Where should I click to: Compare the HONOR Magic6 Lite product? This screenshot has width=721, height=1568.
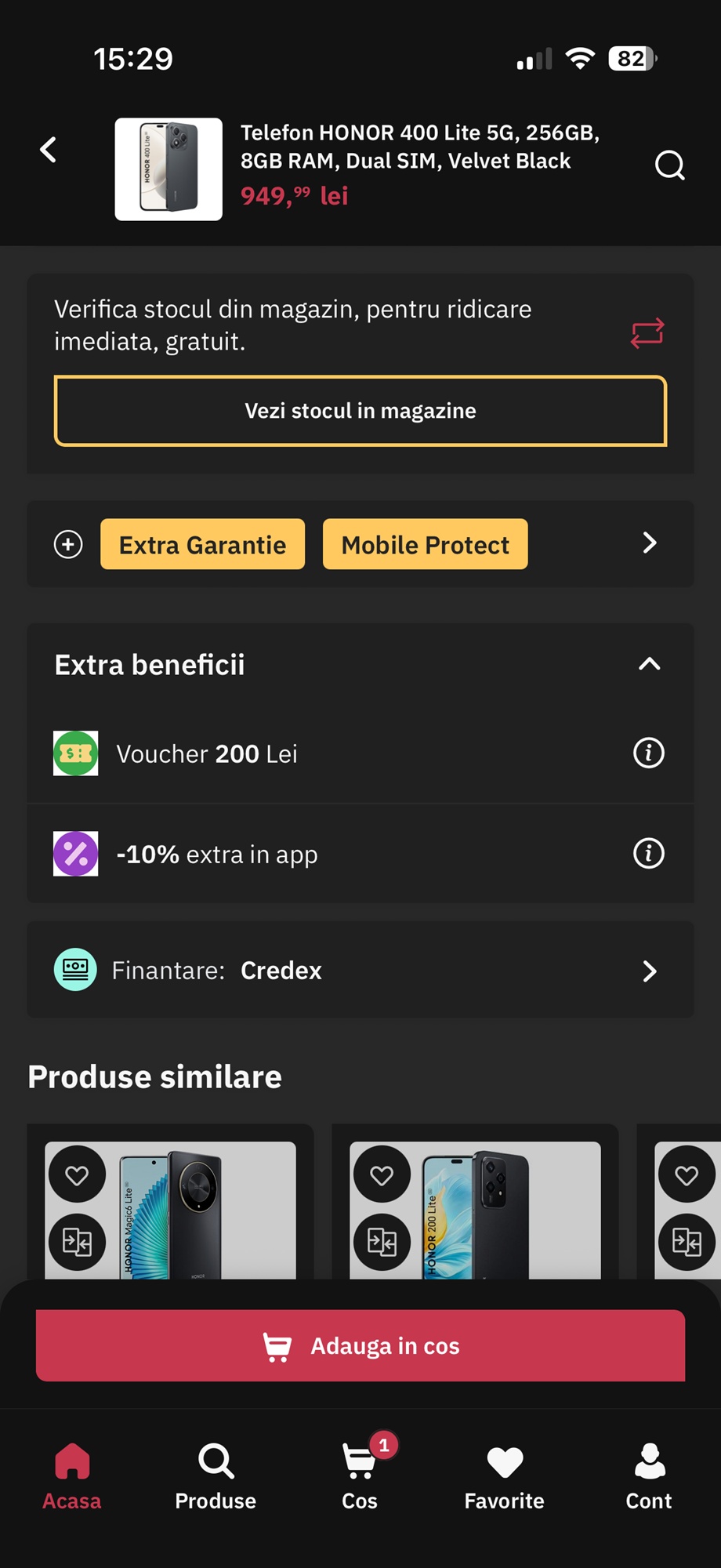click(x=77, y=1242)
